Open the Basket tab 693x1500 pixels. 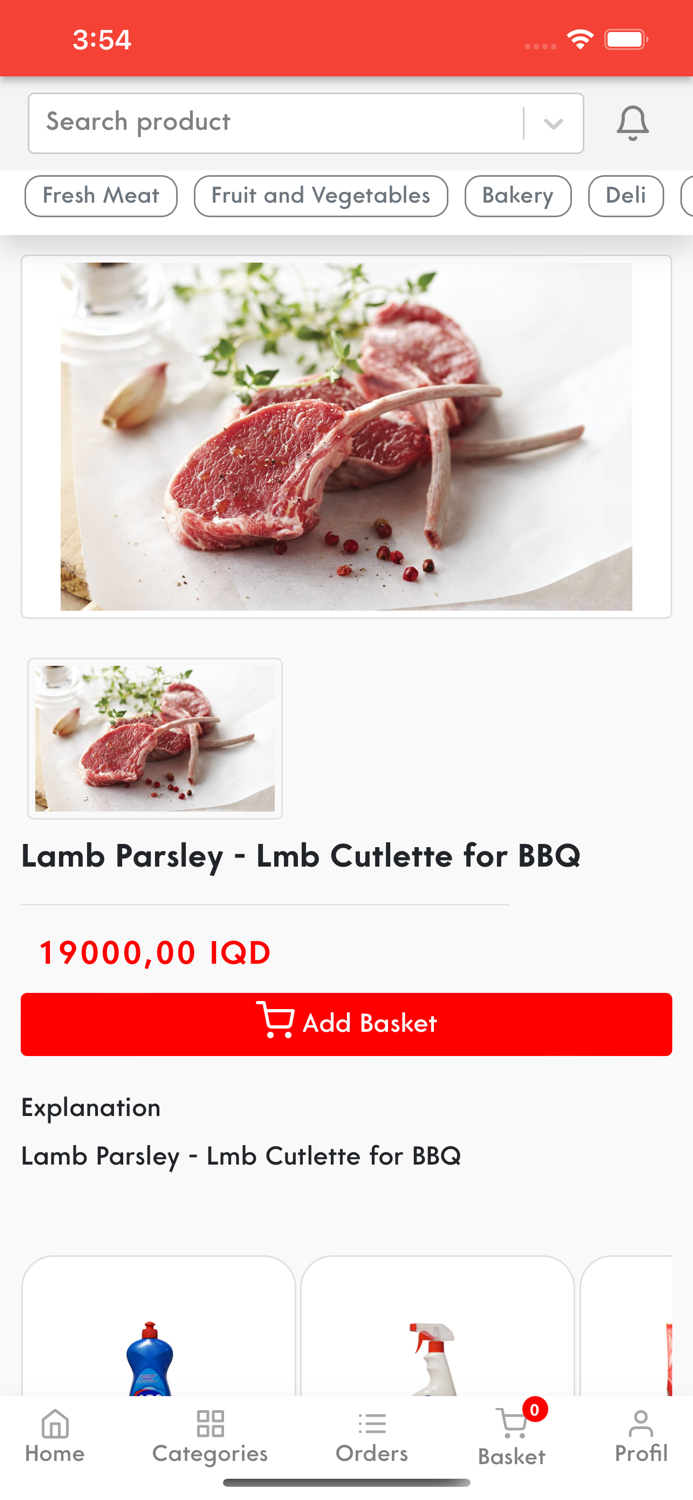tap(512, 1436)
